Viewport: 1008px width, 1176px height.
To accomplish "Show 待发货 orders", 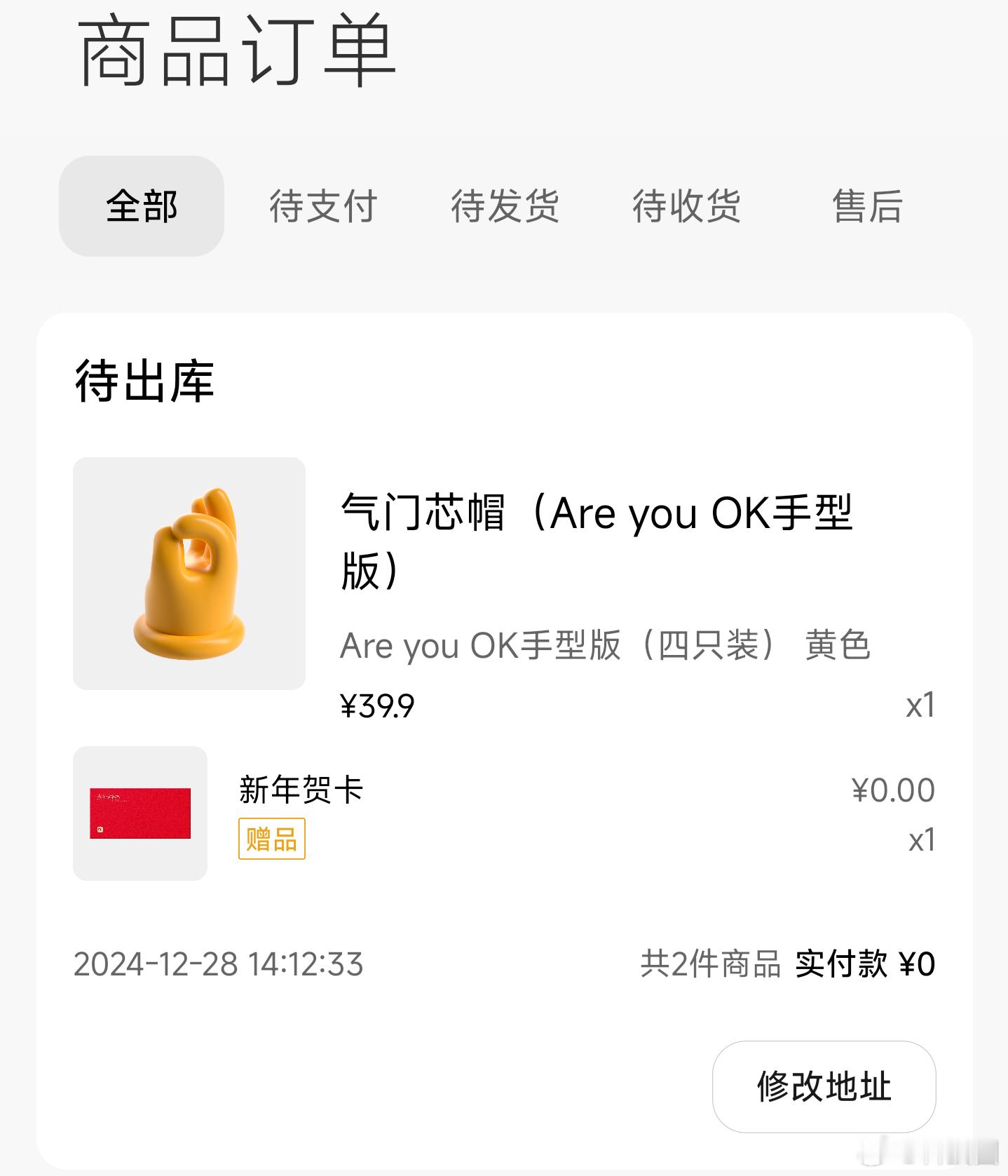I will tap(505, 206).
